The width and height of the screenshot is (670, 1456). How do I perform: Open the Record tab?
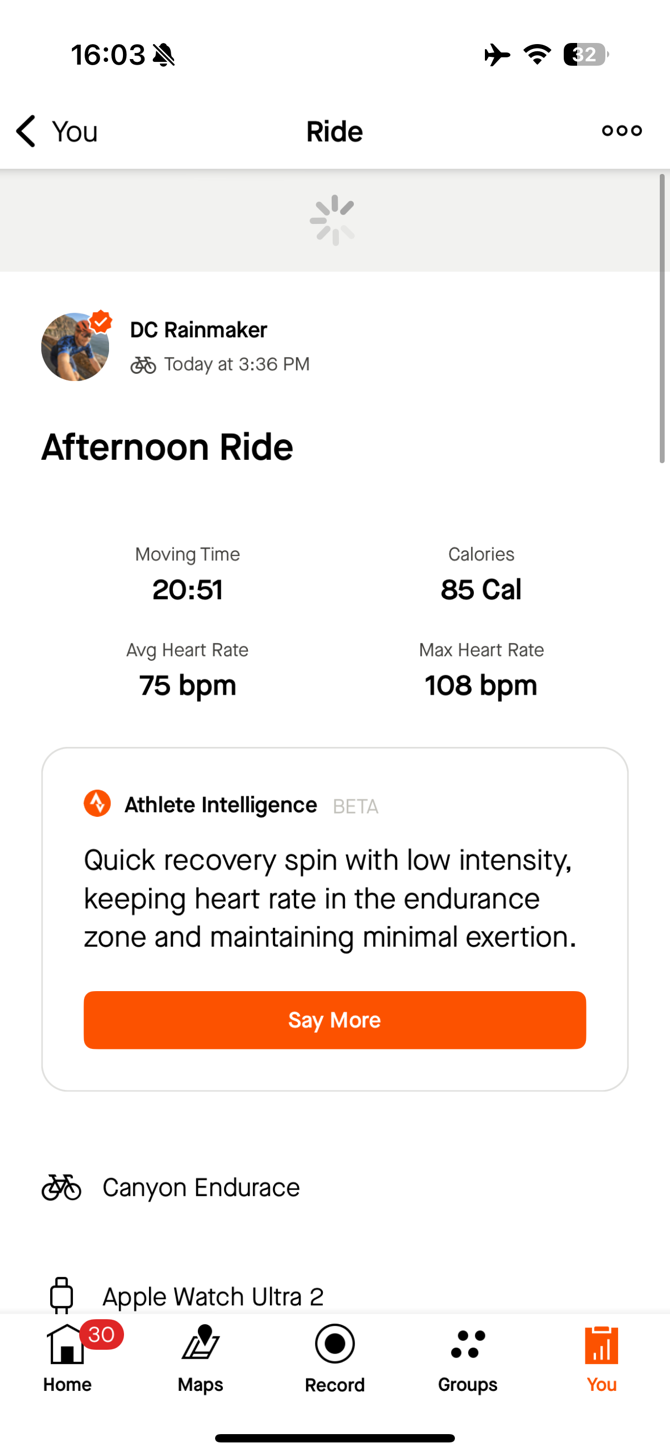pos(335,1358)
